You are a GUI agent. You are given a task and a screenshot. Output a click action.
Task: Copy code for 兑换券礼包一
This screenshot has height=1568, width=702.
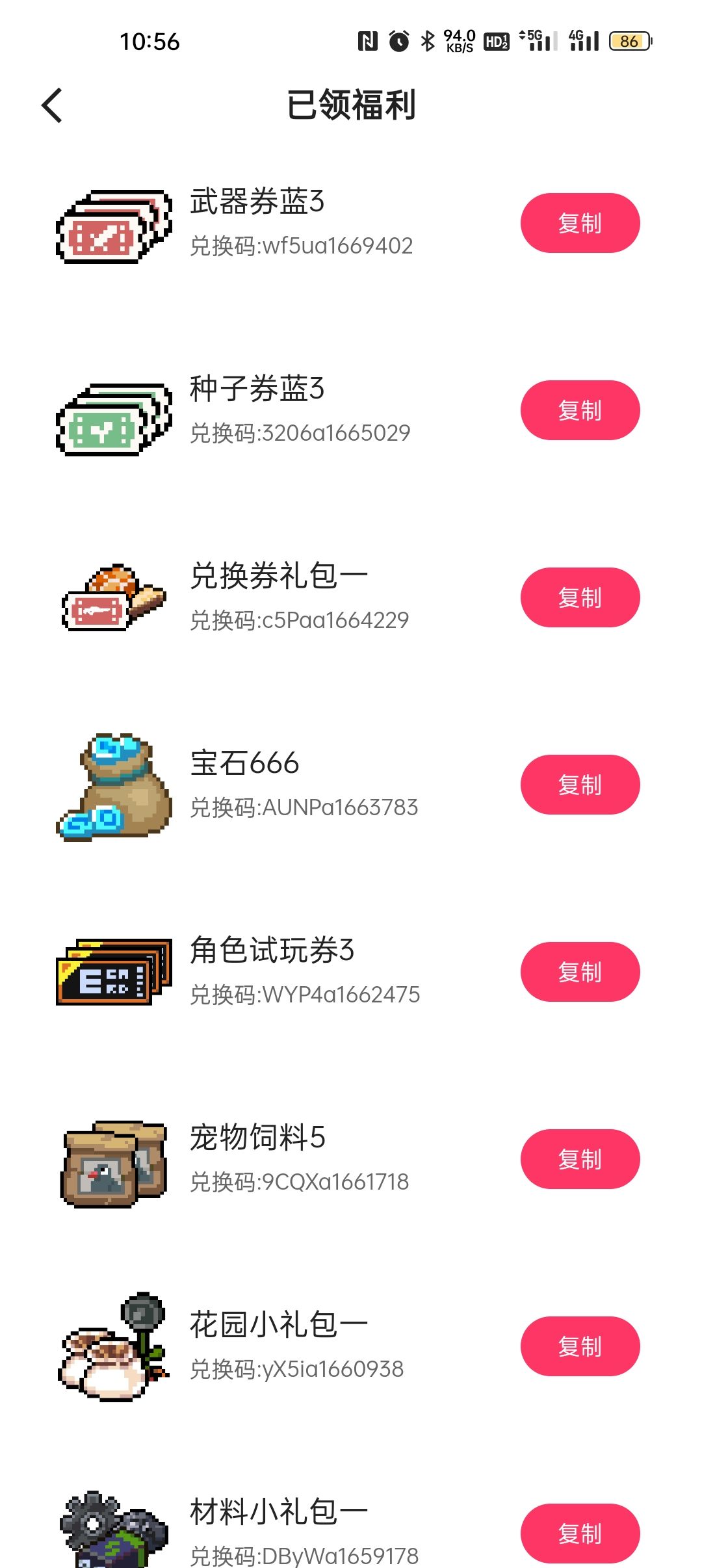coord(580,597)
